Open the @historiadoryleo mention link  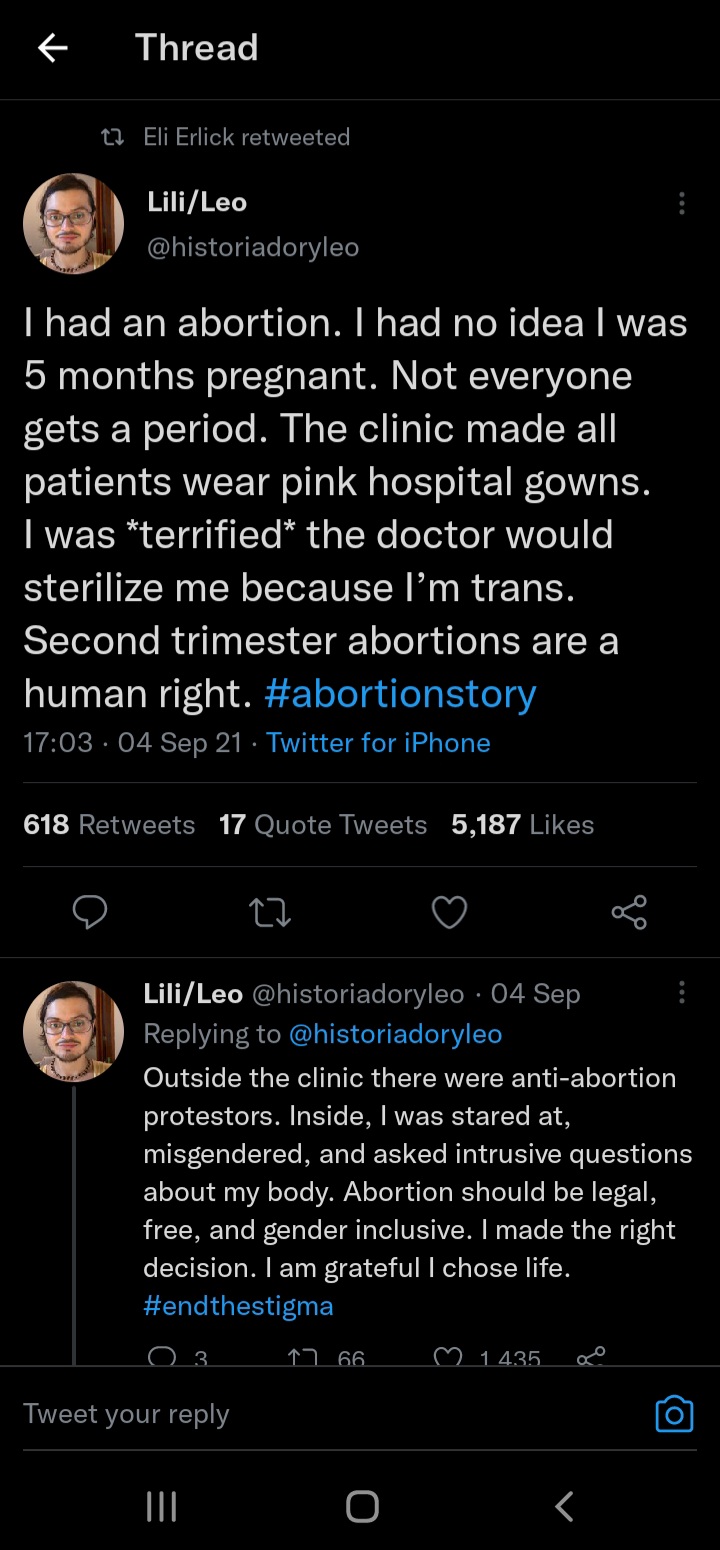(x=397, y=1033)
